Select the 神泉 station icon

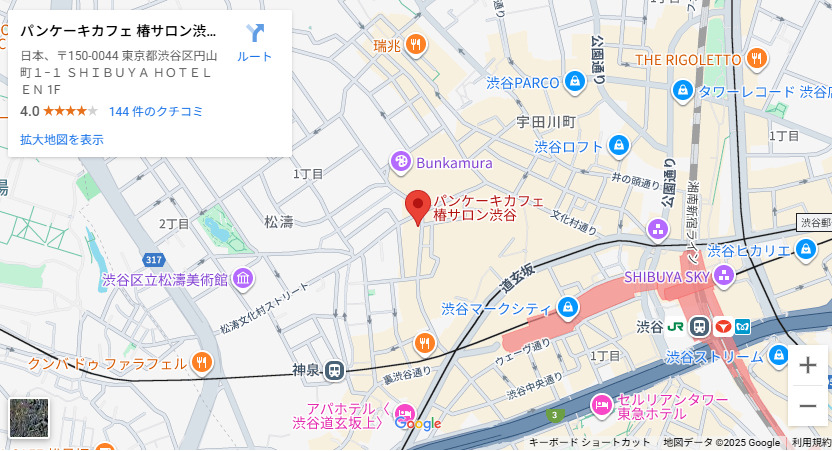coord(334,370)
